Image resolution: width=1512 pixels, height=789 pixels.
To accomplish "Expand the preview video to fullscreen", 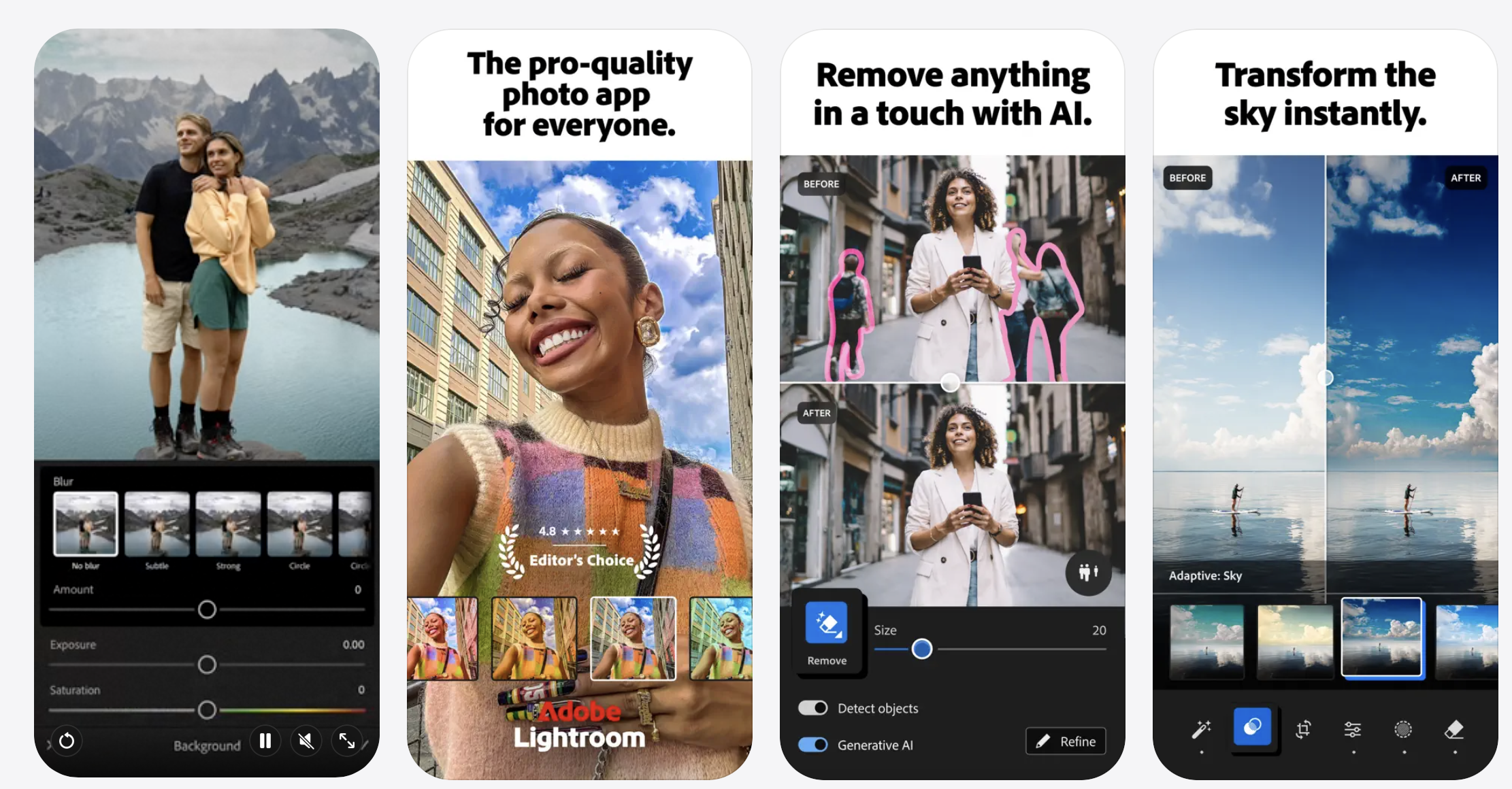I will coord(347,741).
